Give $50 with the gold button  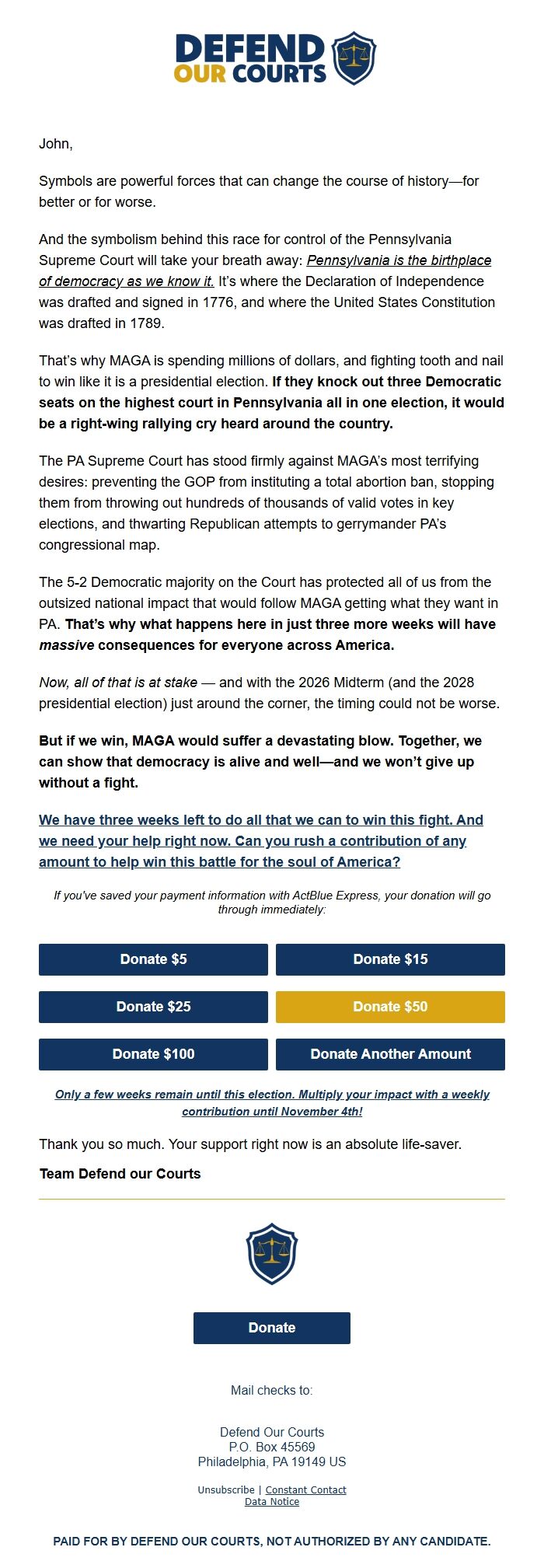coord(390,1007)
